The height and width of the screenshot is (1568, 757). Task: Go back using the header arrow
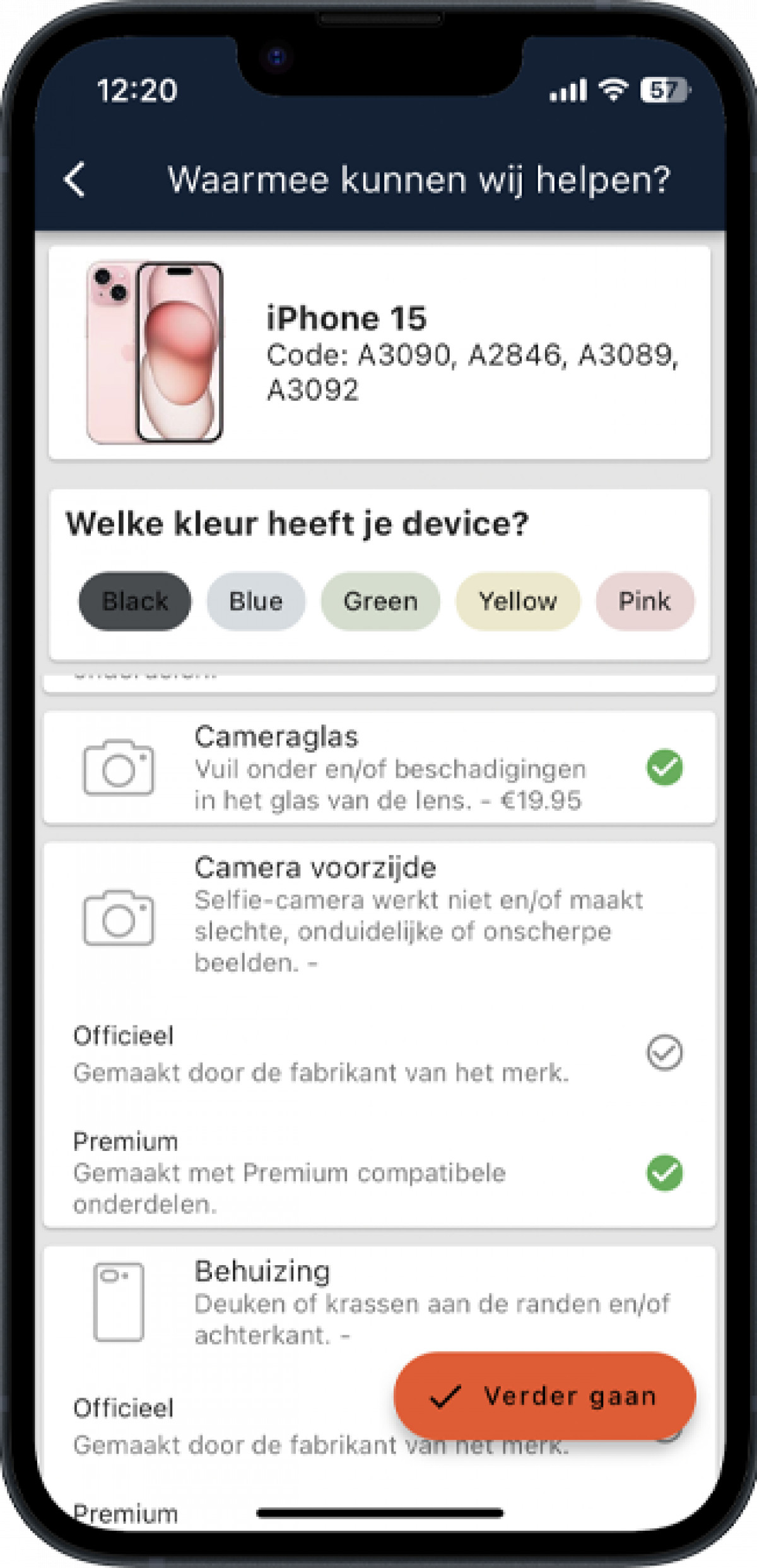(75, 180)
